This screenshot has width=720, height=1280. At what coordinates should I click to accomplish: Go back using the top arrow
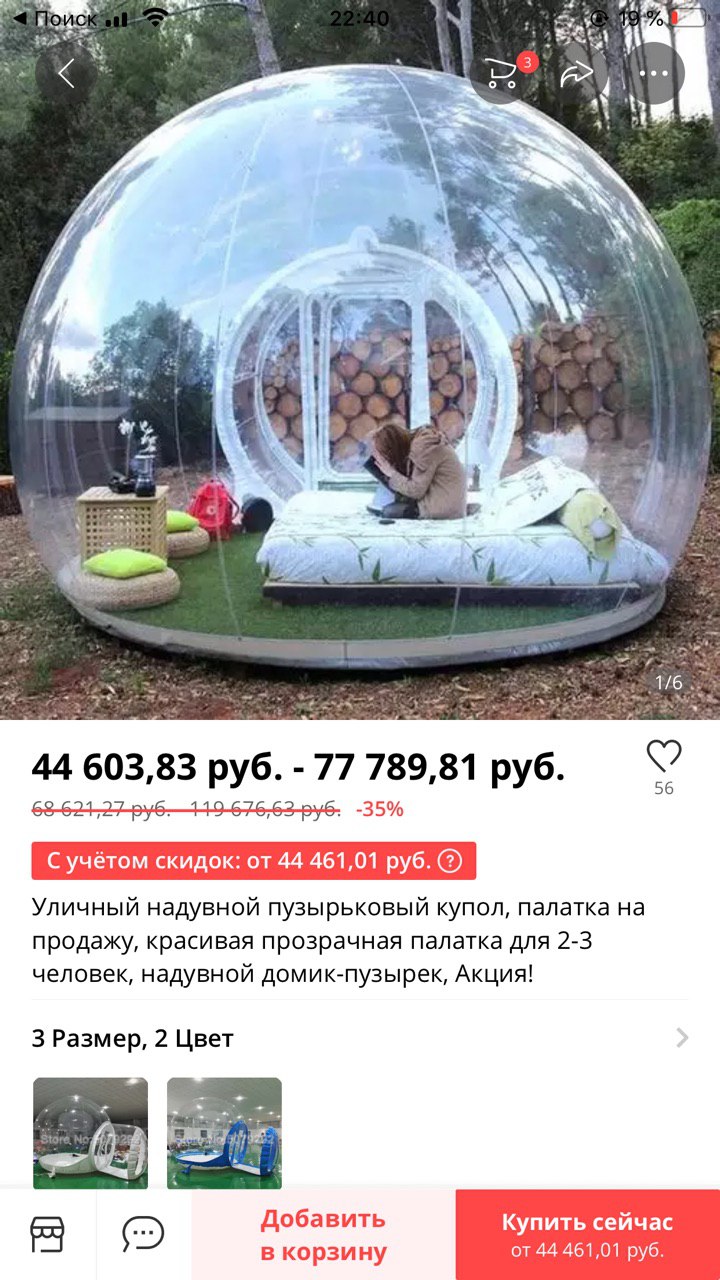(66, 73)
